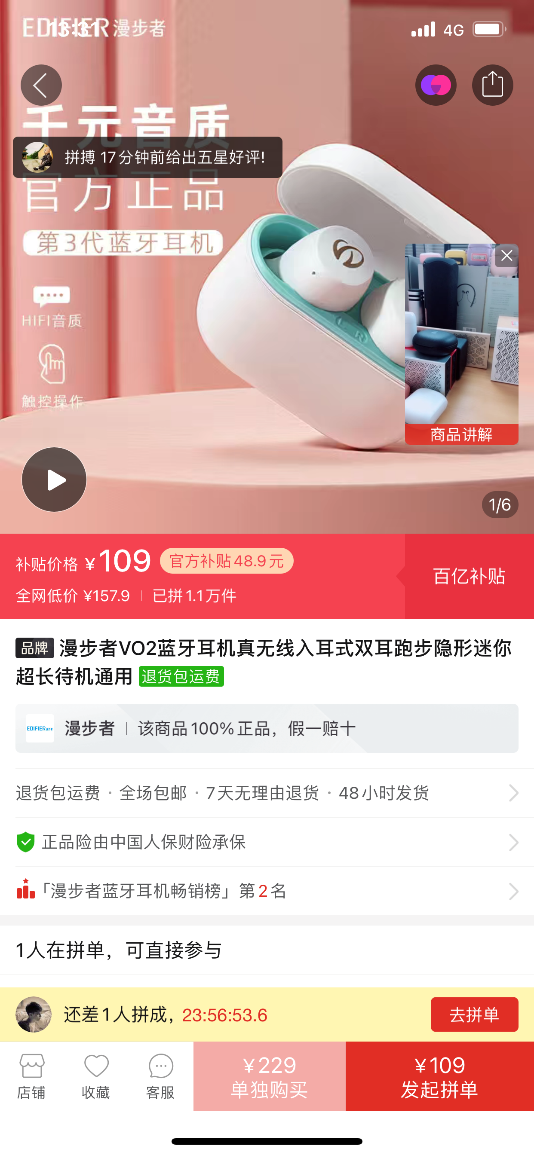
Task: Open the 百亿补贴 section
Action: 469,576
